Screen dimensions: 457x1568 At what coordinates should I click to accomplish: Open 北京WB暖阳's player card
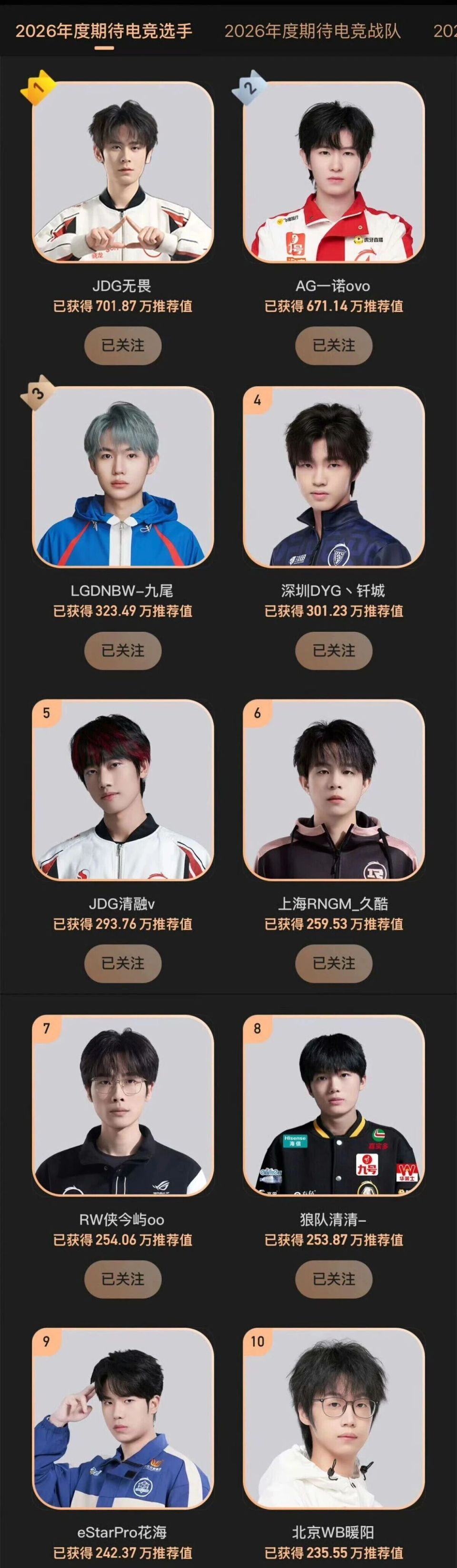[x=333, y=1418]
